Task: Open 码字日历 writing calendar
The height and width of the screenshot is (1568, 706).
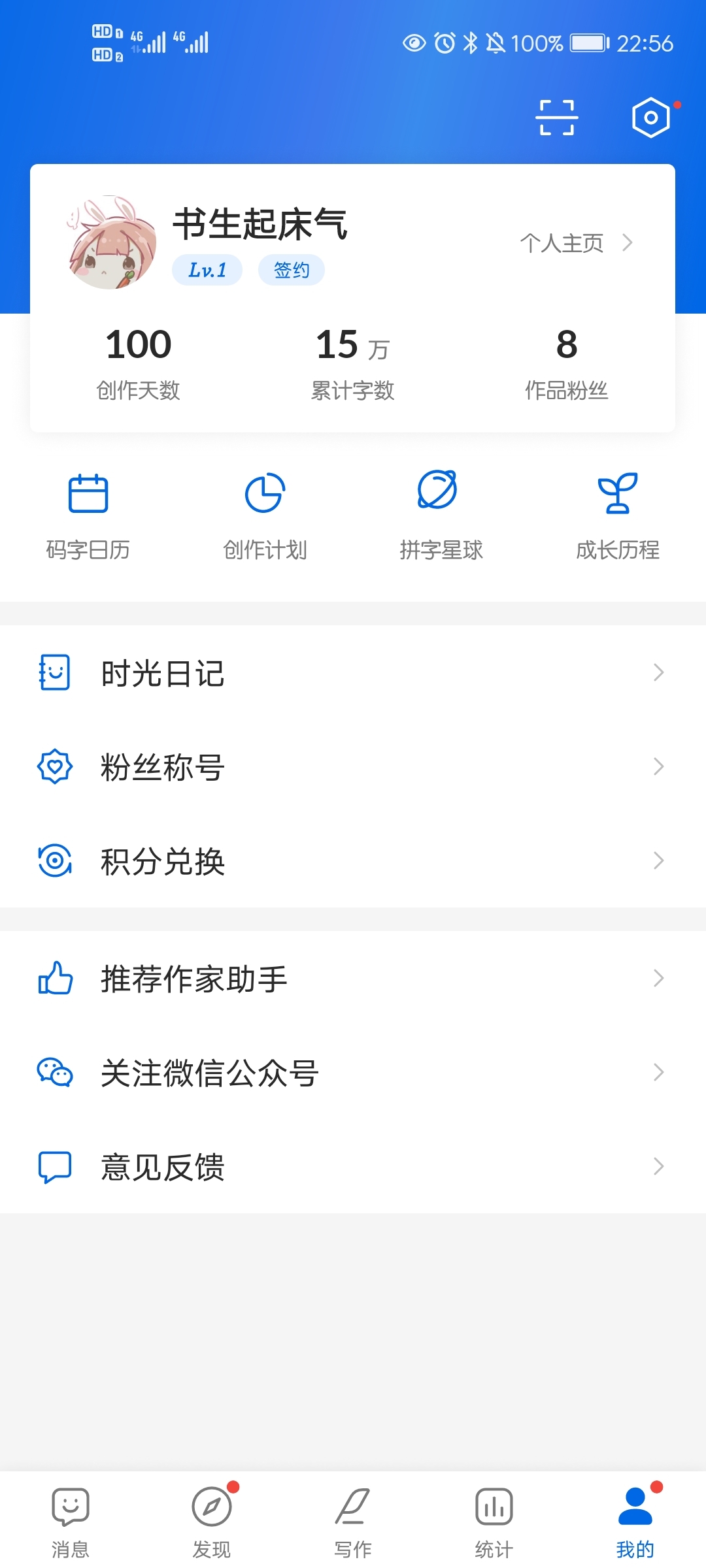Action: pyautogui.click(x=88, y=515)
